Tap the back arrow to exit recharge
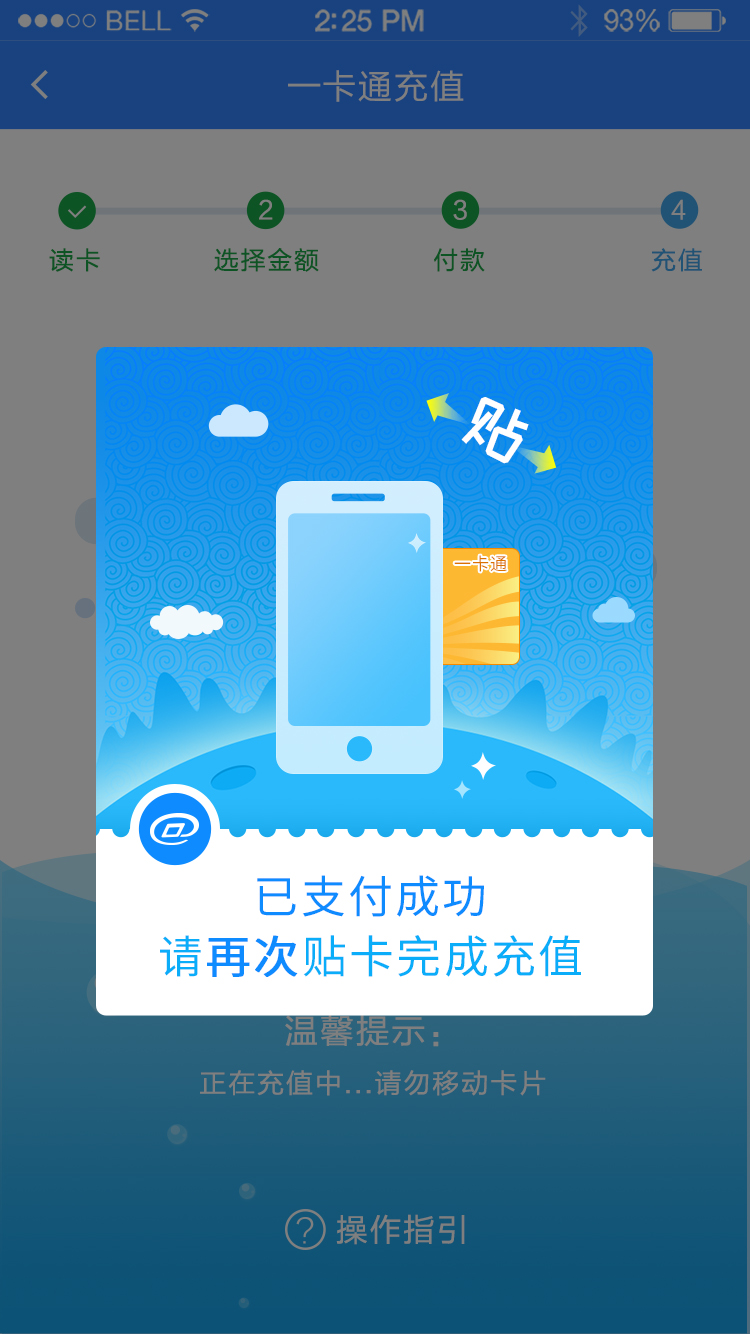This screenshot has width=750, height=1334. coord(38,85)
